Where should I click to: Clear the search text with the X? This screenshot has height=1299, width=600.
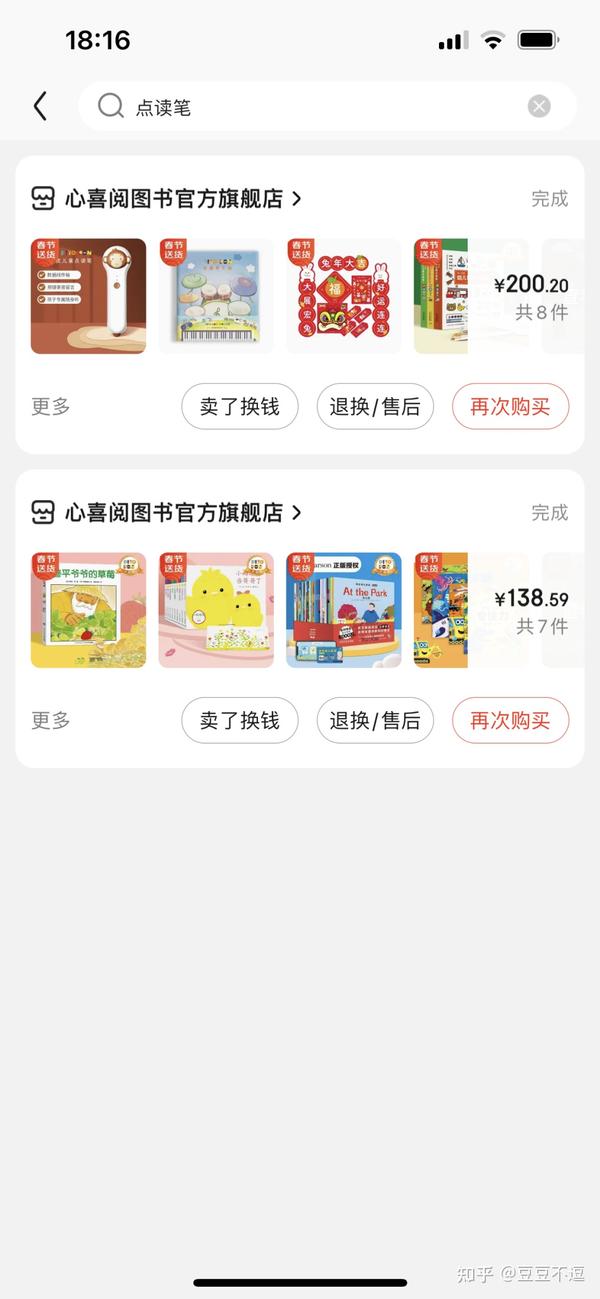coord(539,107)
